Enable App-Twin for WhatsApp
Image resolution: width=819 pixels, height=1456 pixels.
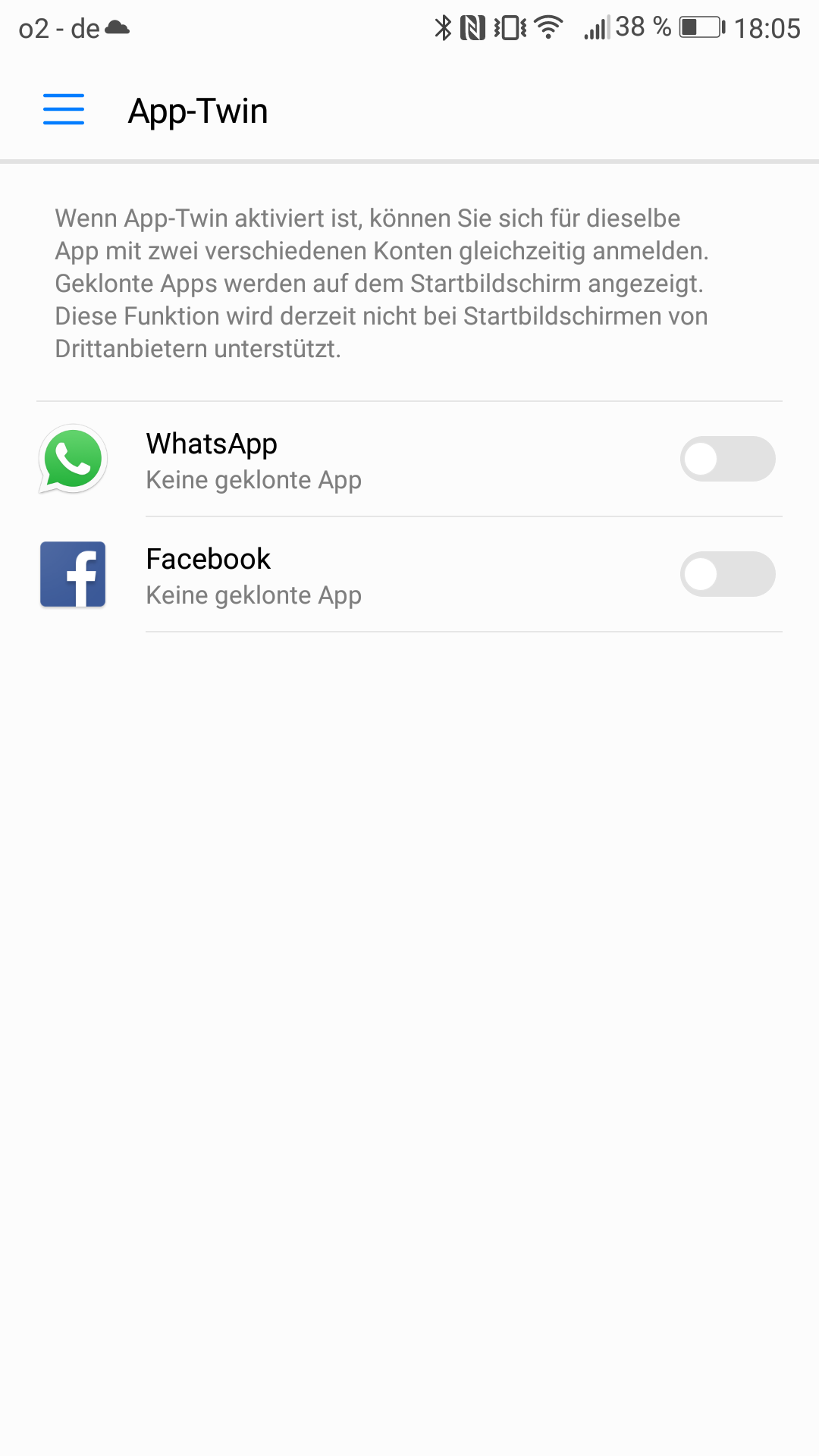[726, 459]
